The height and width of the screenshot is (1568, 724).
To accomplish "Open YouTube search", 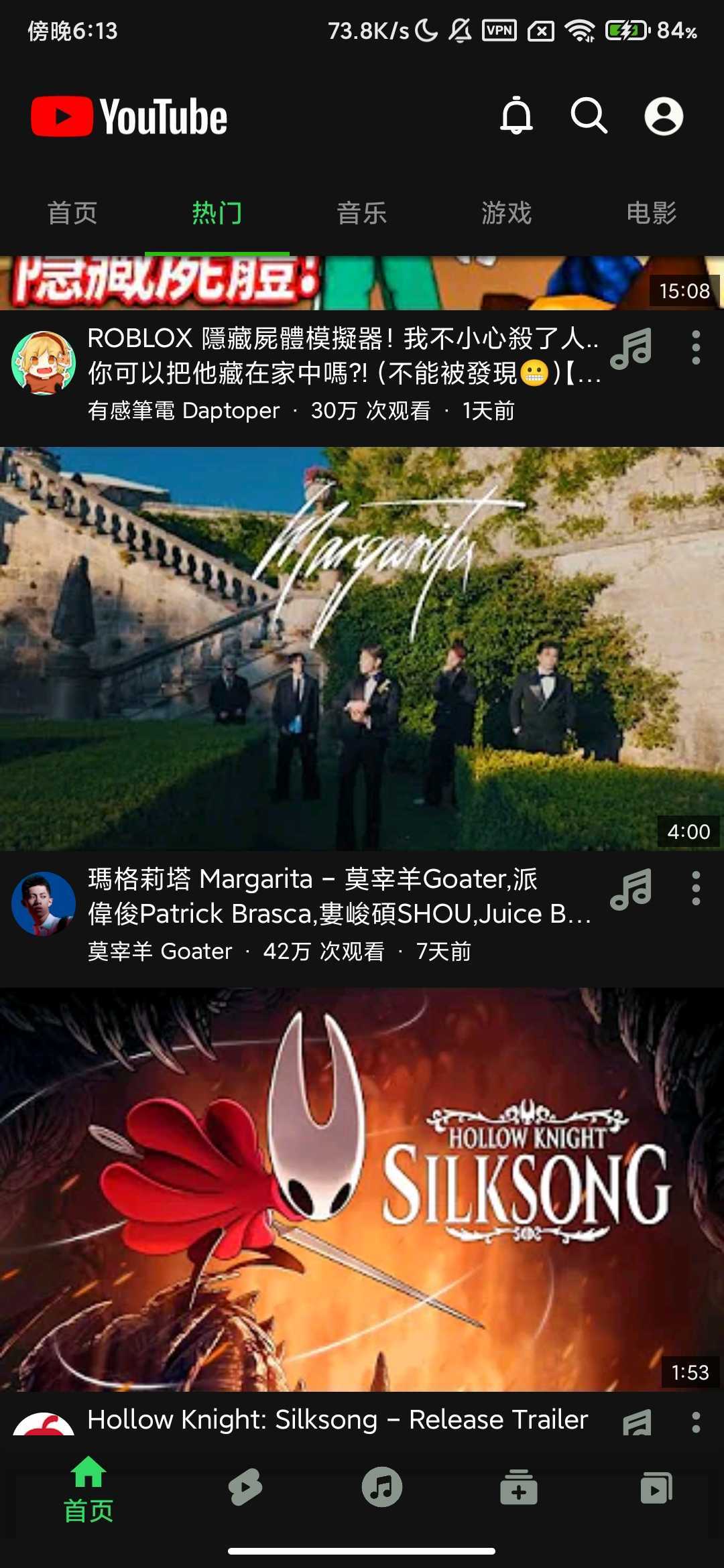I will click(x=589, y=117).
